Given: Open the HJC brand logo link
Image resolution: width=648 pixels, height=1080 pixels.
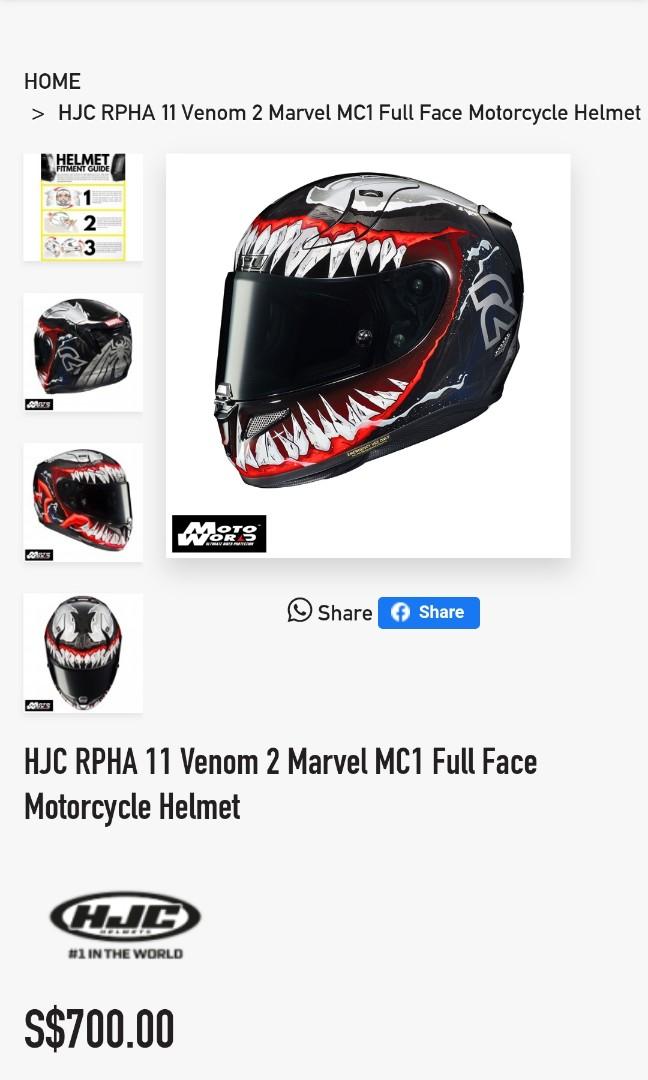Looking at the screenshot, I should point(125,925).
